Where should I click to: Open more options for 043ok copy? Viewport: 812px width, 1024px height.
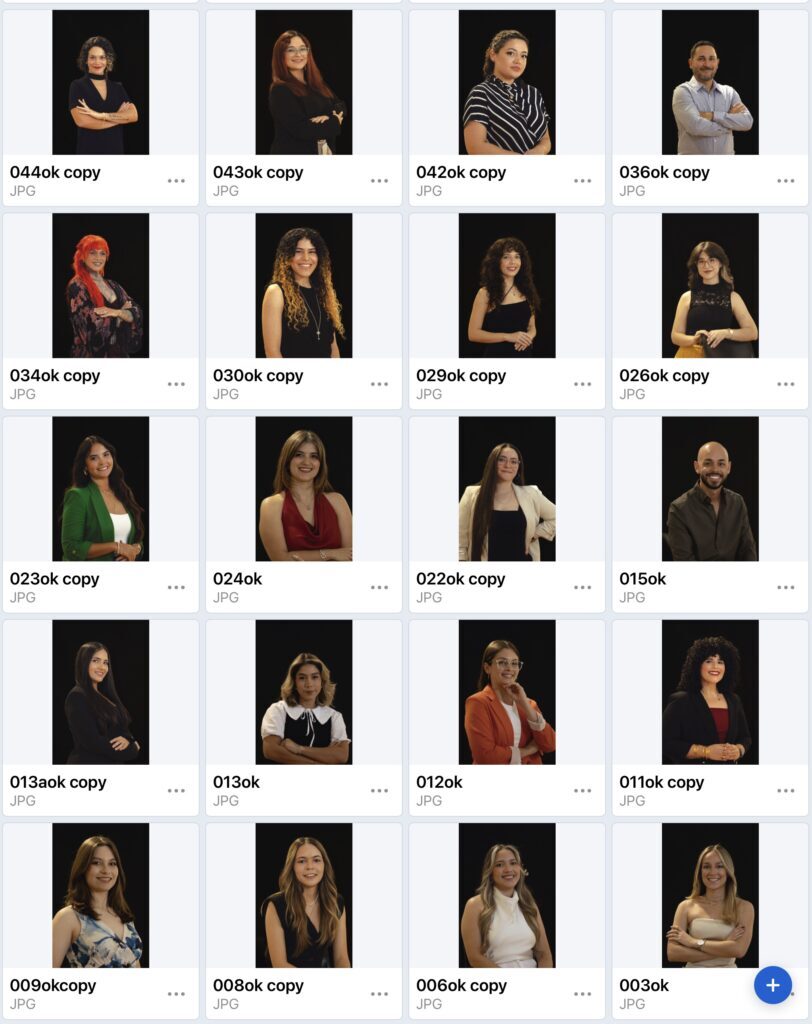(379, 181)
